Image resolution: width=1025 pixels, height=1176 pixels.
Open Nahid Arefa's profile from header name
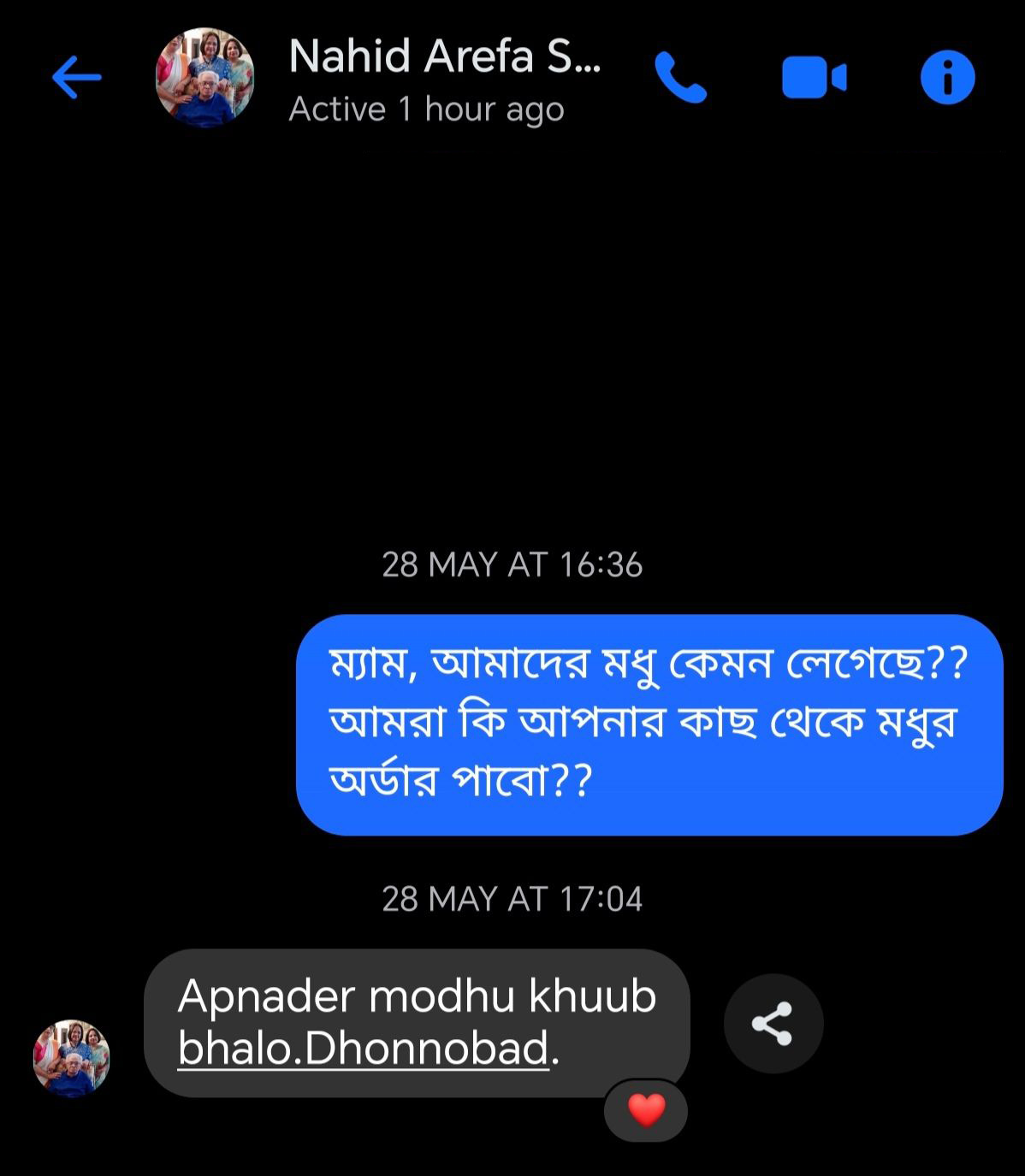coord(444,58)
